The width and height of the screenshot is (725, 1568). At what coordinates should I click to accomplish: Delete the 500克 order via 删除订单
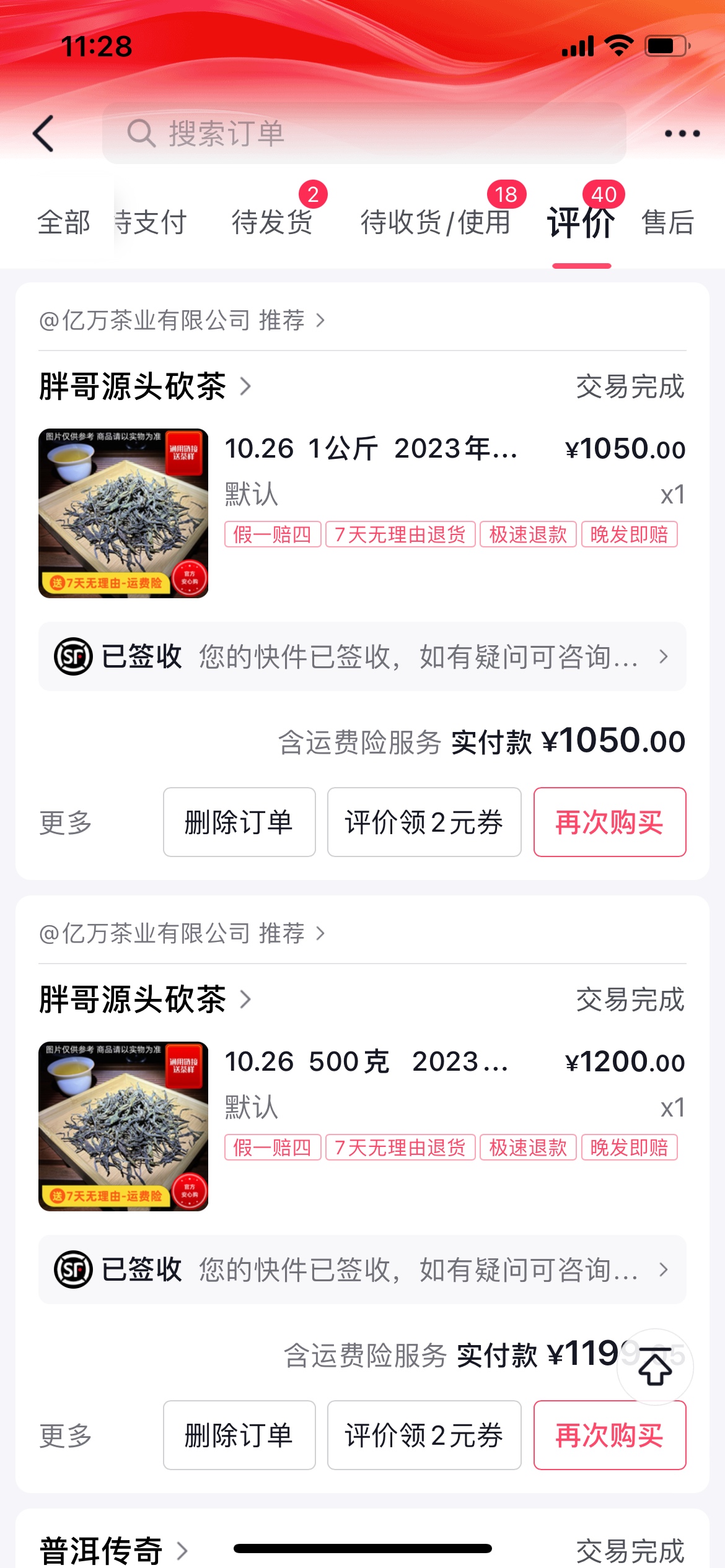(239, 1435)
